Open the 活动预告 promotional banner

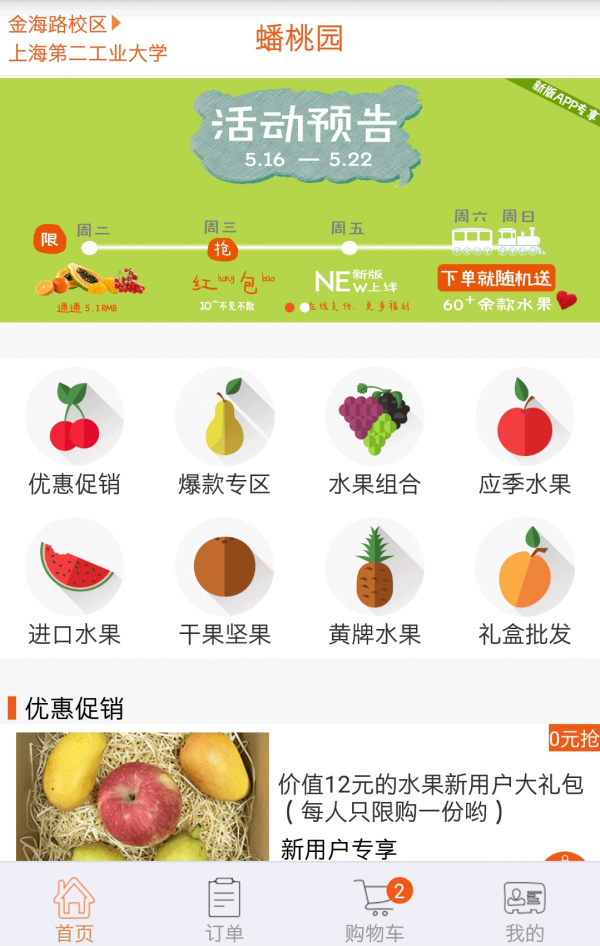click(300, 200)
